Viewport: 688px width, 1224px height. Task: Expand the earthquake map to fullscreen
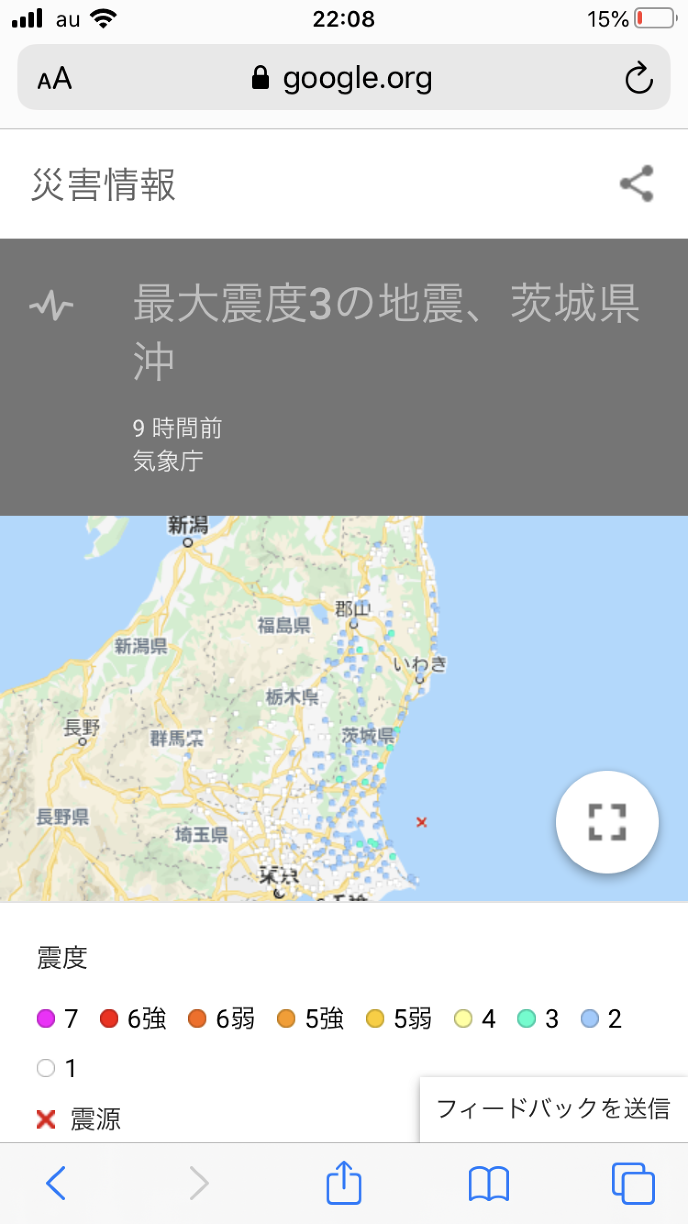(607, 822)
